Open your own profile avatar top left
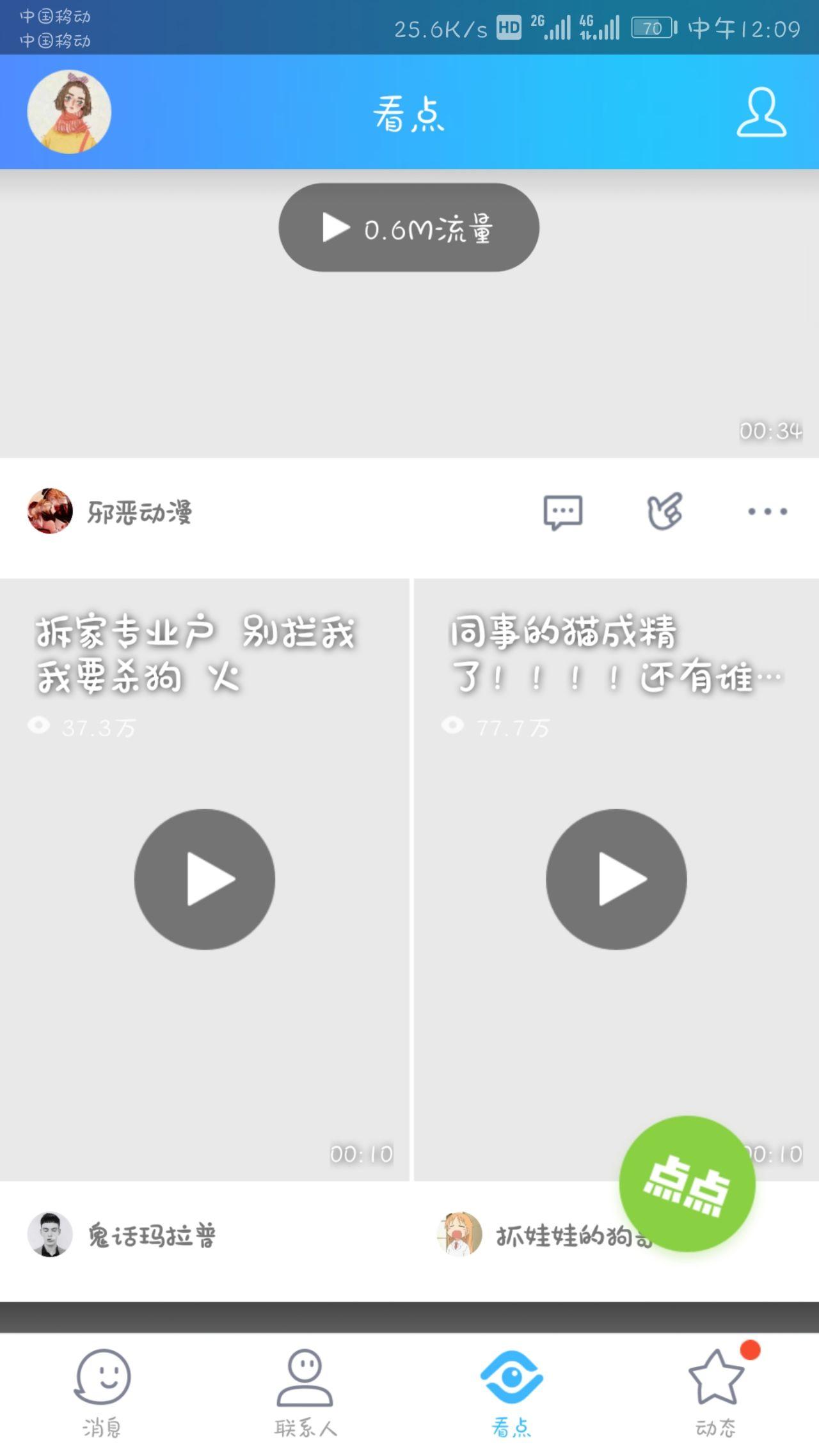 [70, 110]
